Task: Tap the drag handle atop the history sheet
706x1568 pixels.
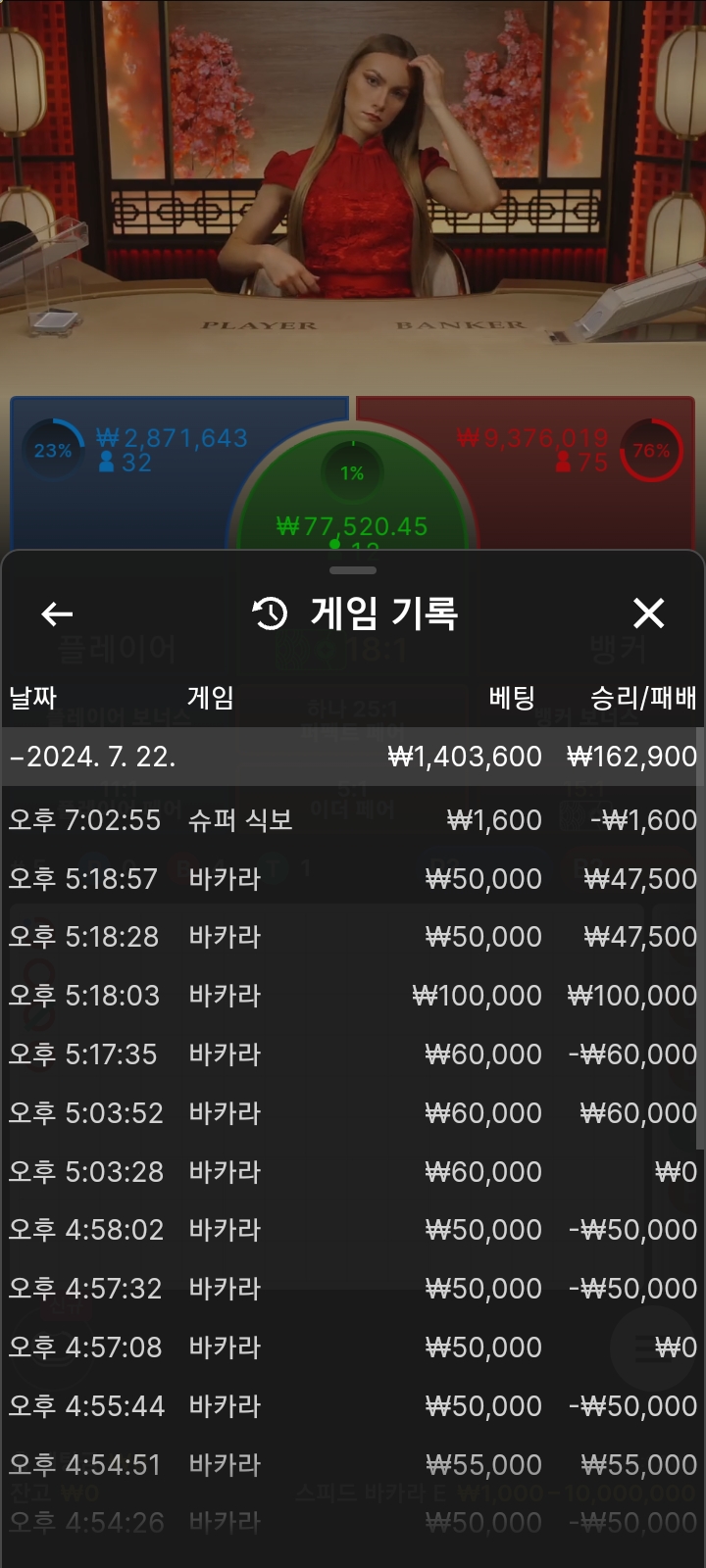Action: tap(353, 570)
